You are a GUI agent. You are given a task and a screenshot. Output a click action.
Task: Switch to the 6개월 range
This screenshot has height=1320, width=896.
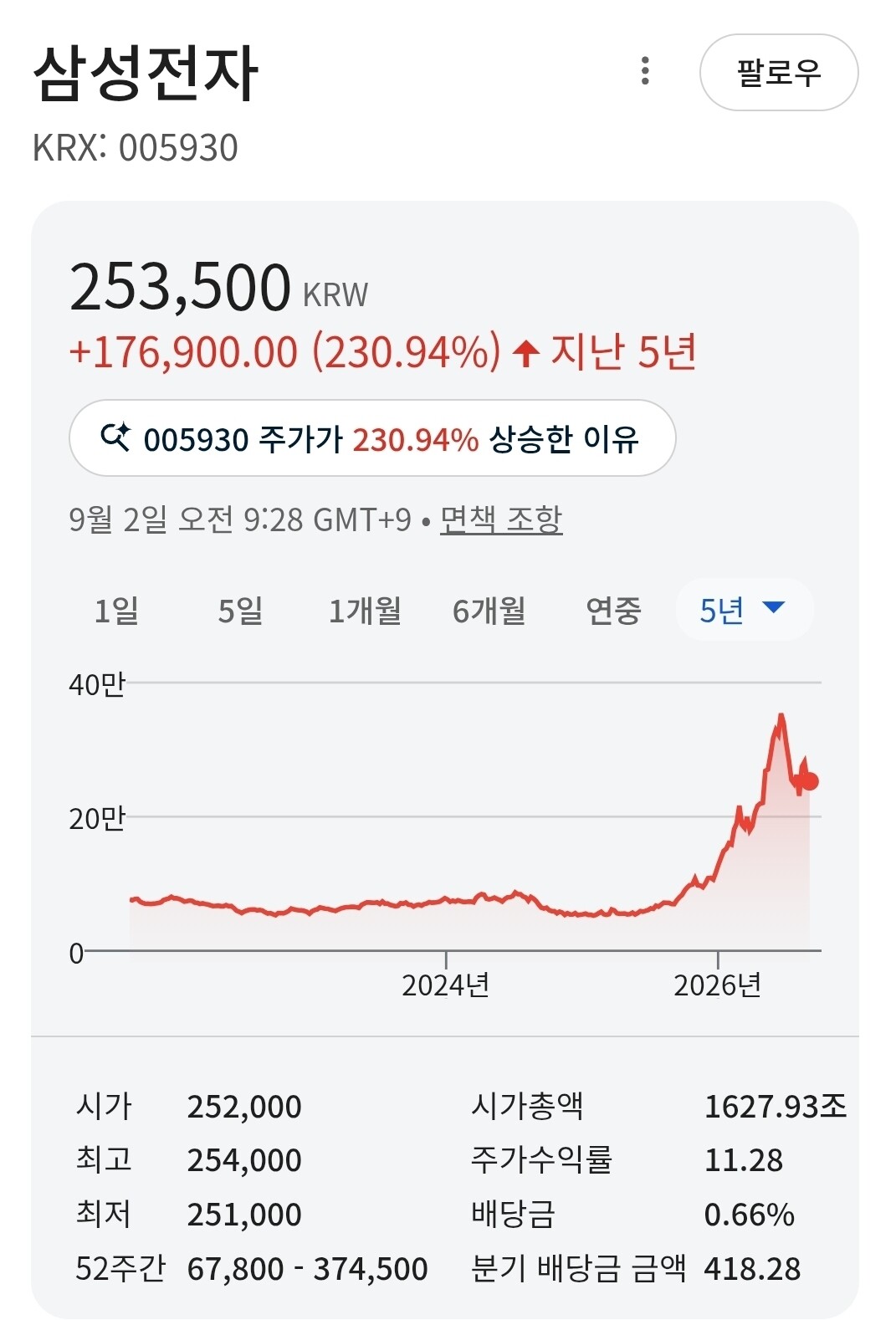click(489, 611)
